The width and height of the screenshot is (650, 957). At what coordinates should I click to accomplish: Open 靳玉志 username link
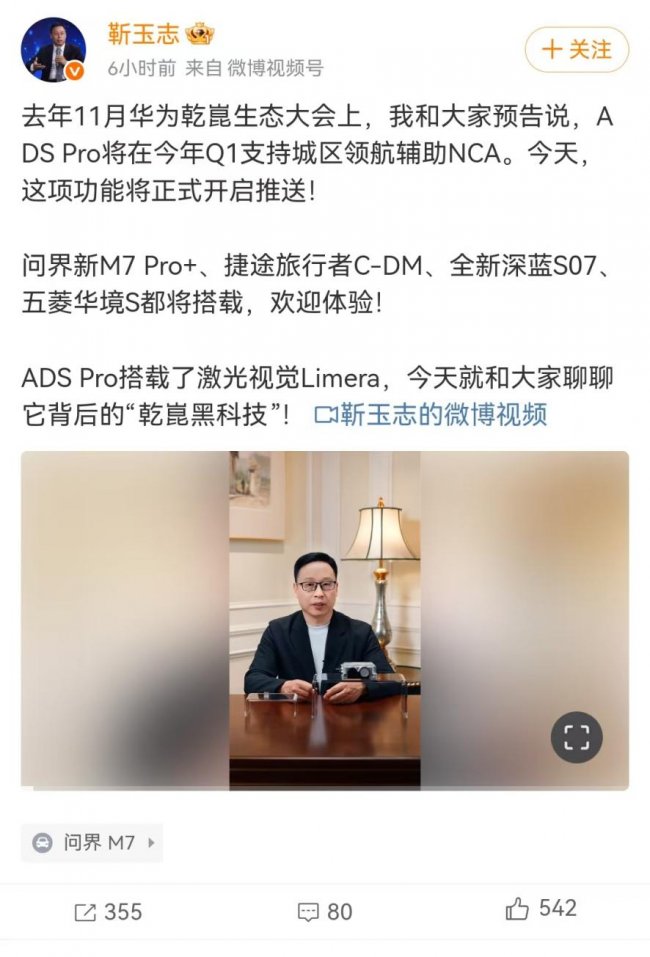click(x=143, y=33)
